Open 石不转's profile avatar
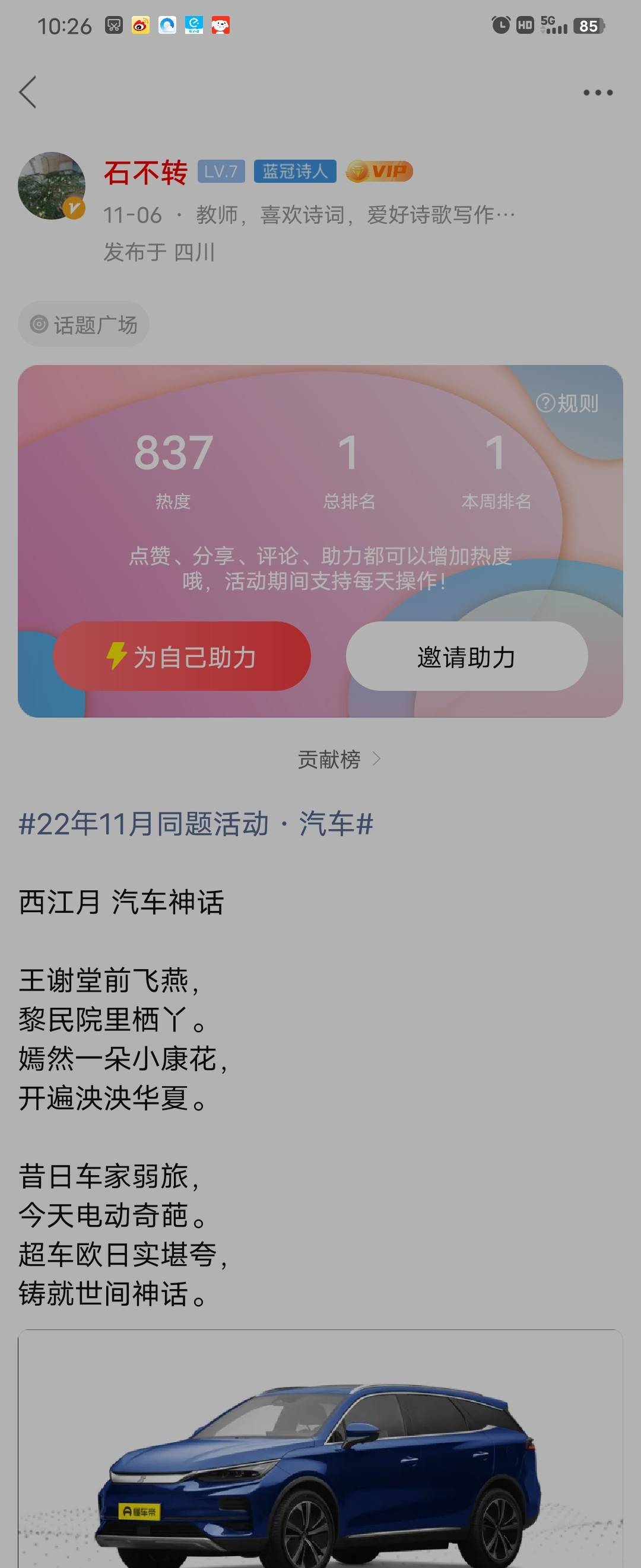The image size is (641, 1568). point(52,186)
